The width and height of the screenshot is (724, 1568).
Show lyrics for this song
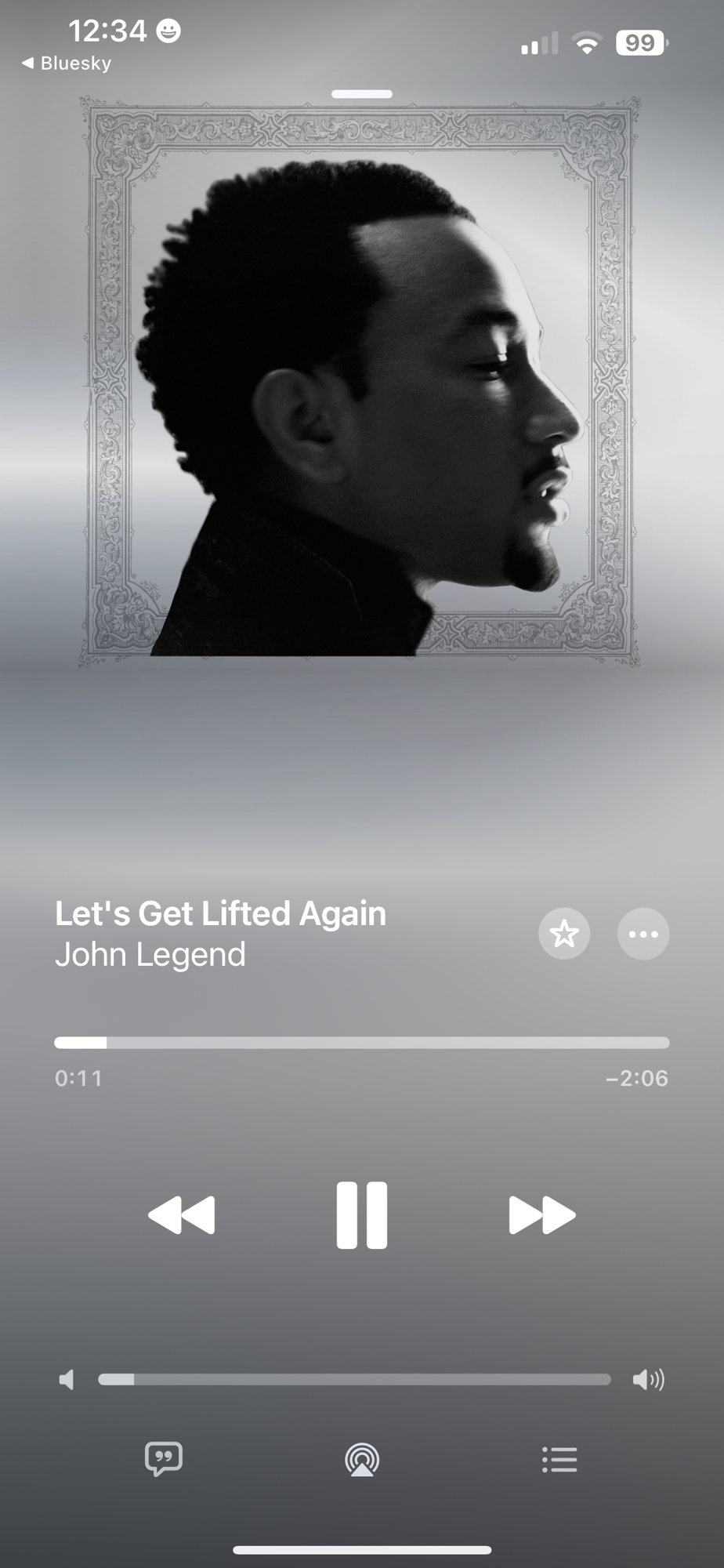pyautogui.click(x=164, y=1459)
